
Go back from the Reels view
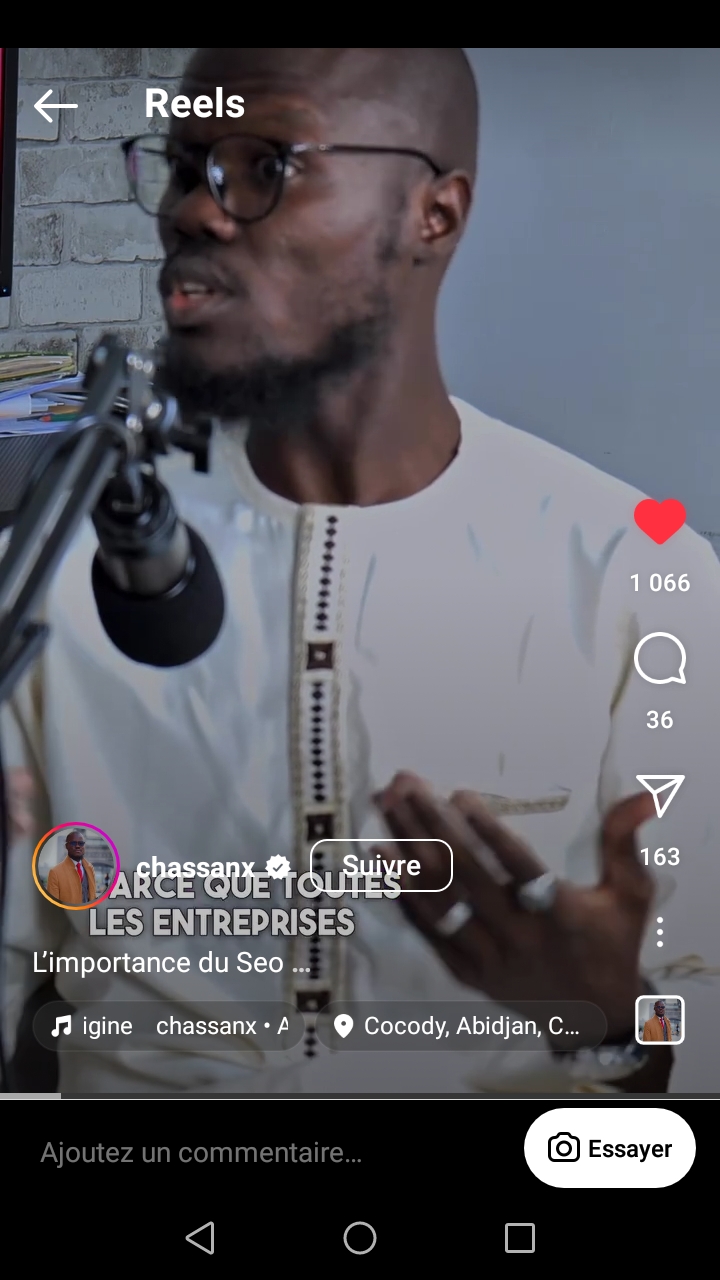click(55, 105)
